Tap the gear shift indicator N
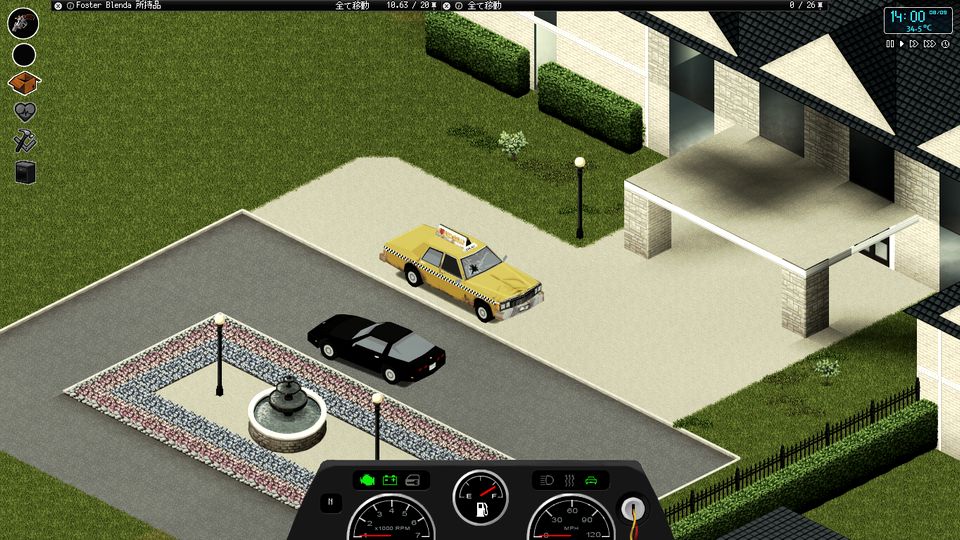Screen dimensions: 960x540 coord(331,503)
